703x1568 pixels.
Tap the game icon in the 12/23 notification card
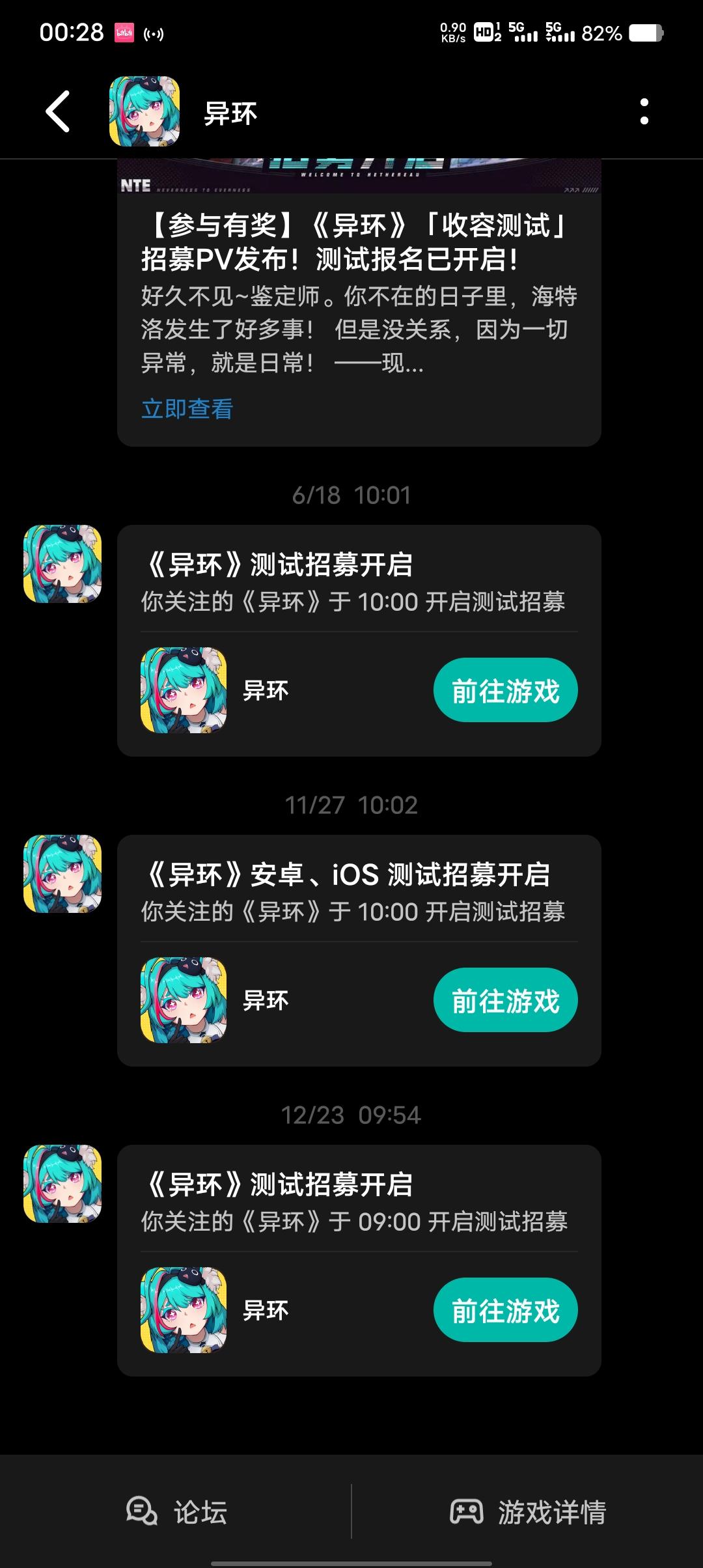click(x=184, y=1309)
